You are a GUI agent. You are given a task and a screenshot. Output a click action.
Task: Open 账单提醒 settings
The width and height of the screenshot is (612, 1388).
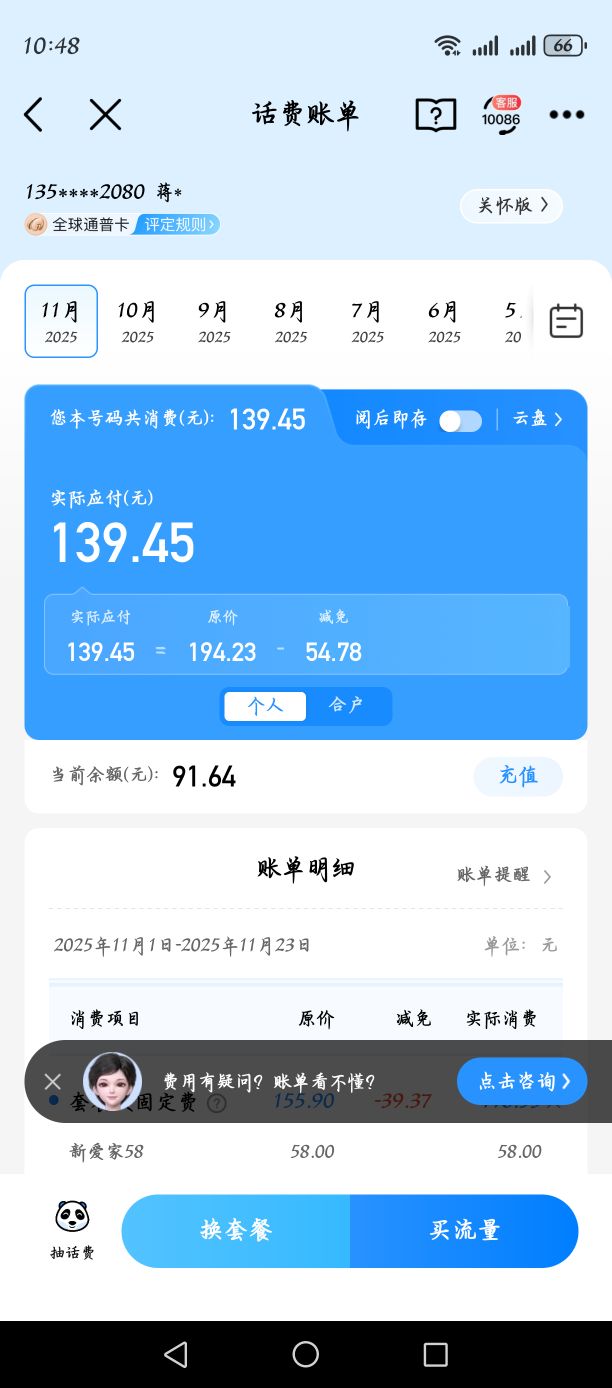[x=504, y=876]
